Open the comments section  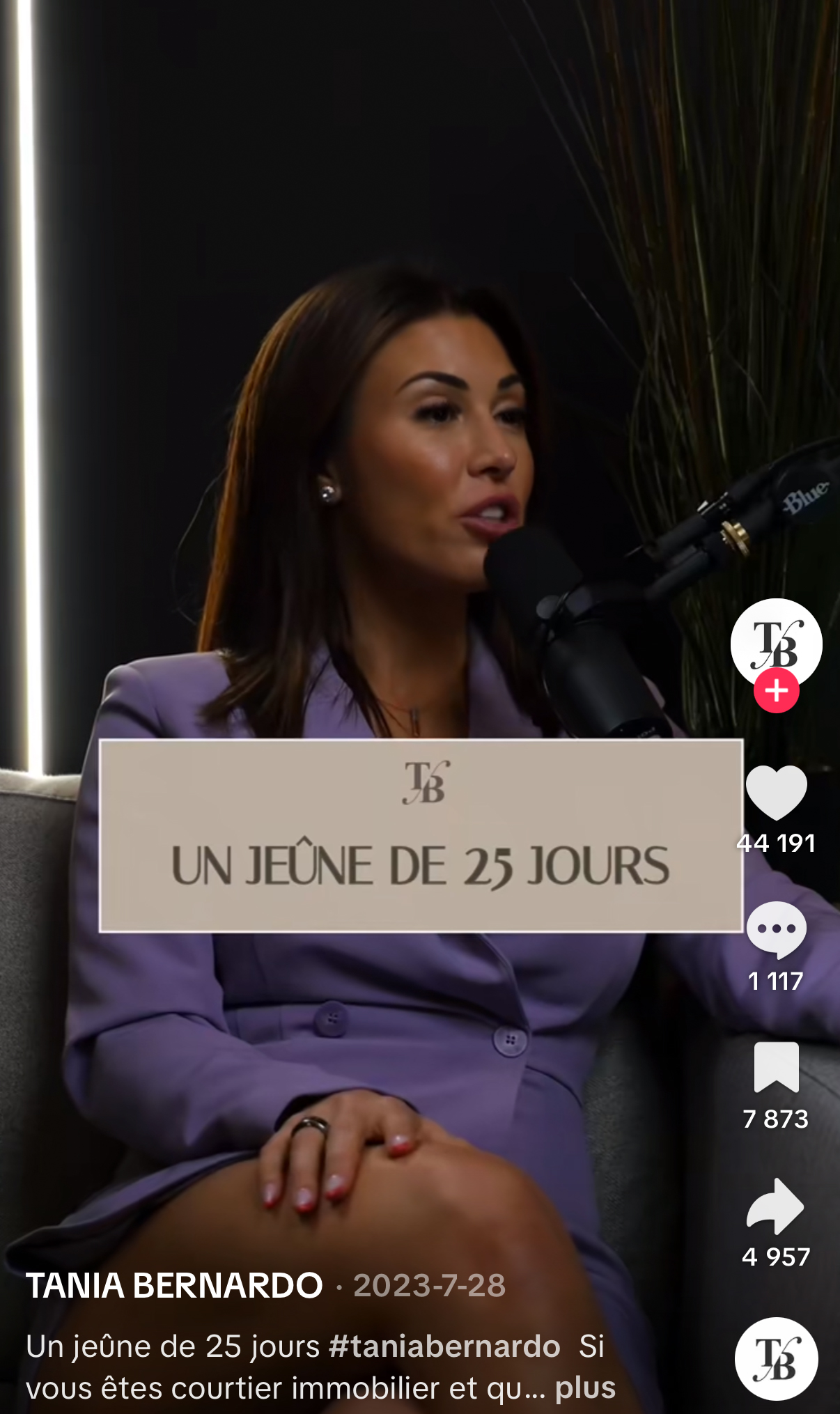click(776, 930)
